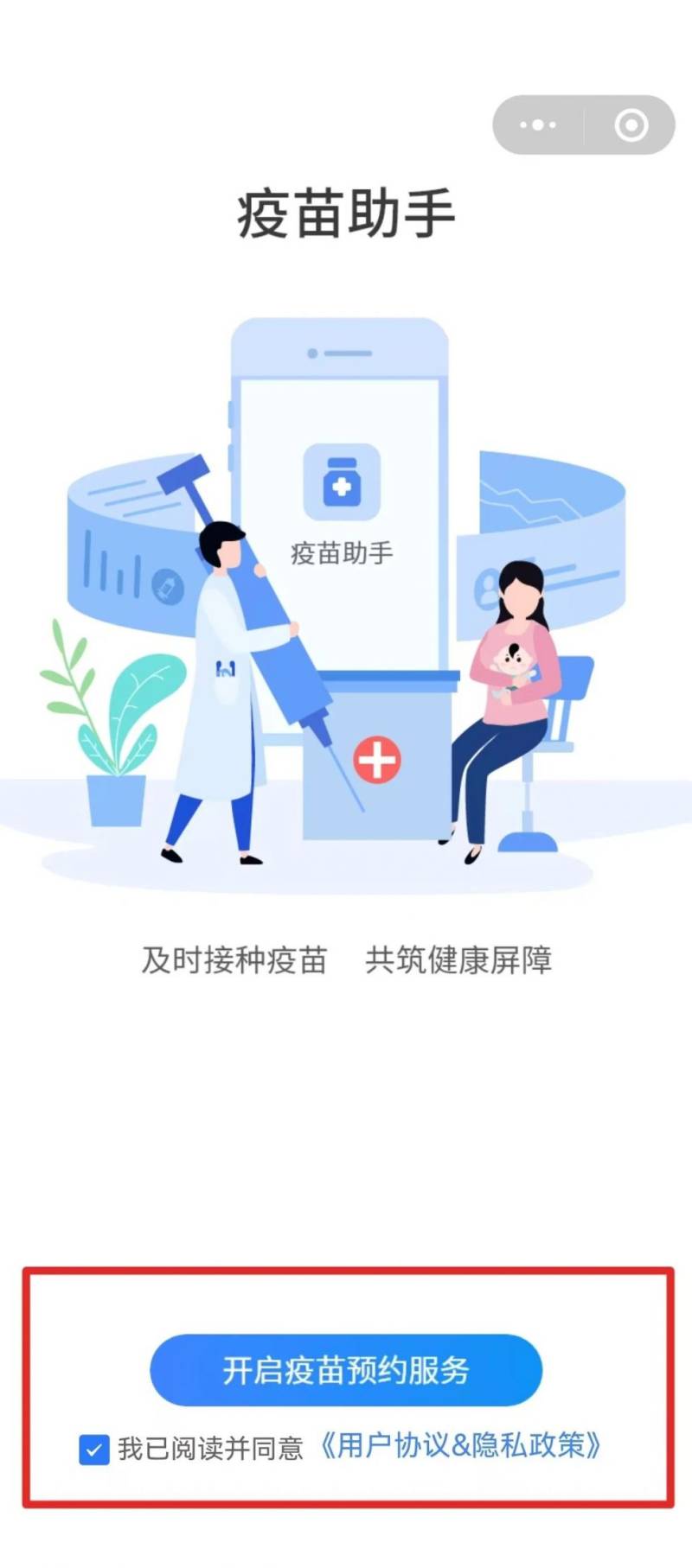Screen dimensions: 692x1568
Task: Uncheck the 我已阅读并同意 checkbox
Action: pyautogui.click(x=94, y=1449)
